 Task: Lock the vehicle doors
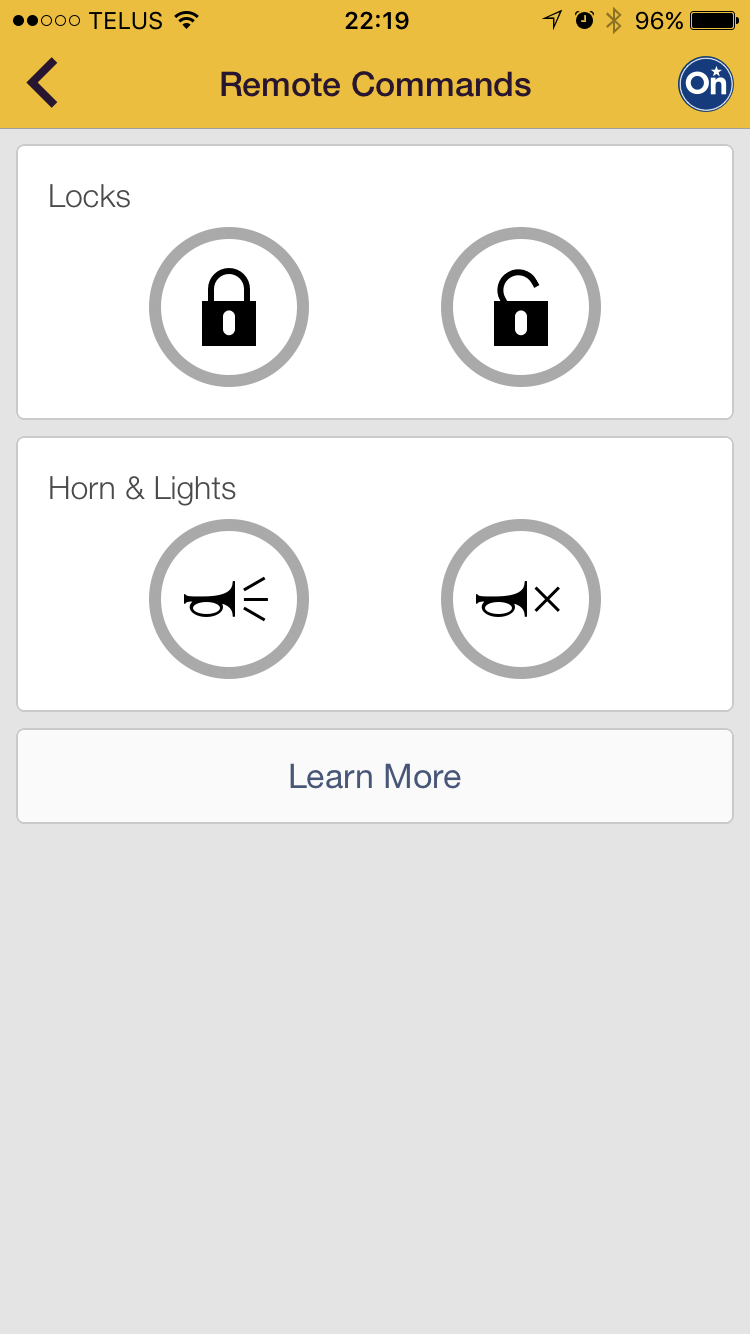(229, 307)
